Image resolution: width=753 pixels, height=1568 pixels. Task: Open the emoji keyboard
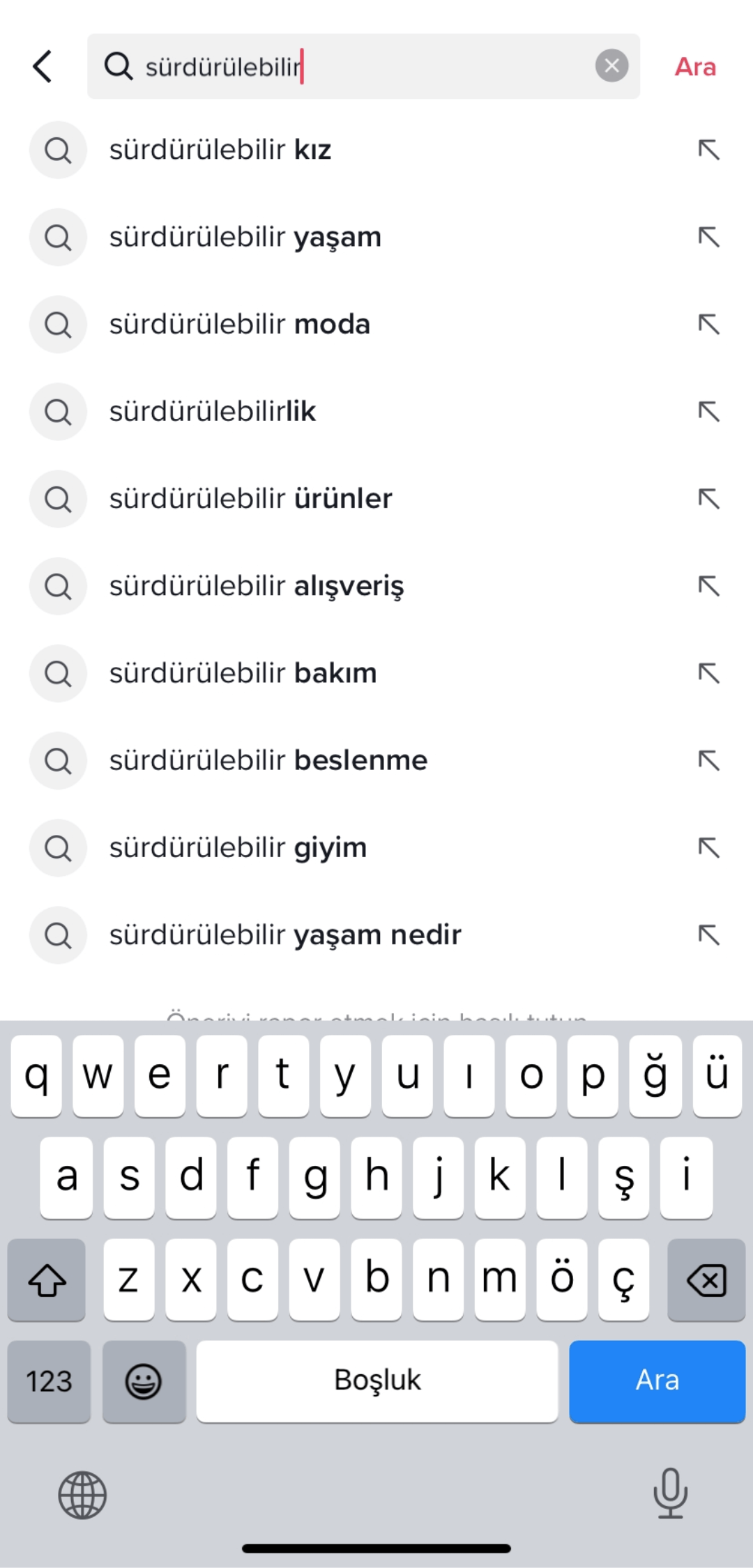tap(144, 1381)
